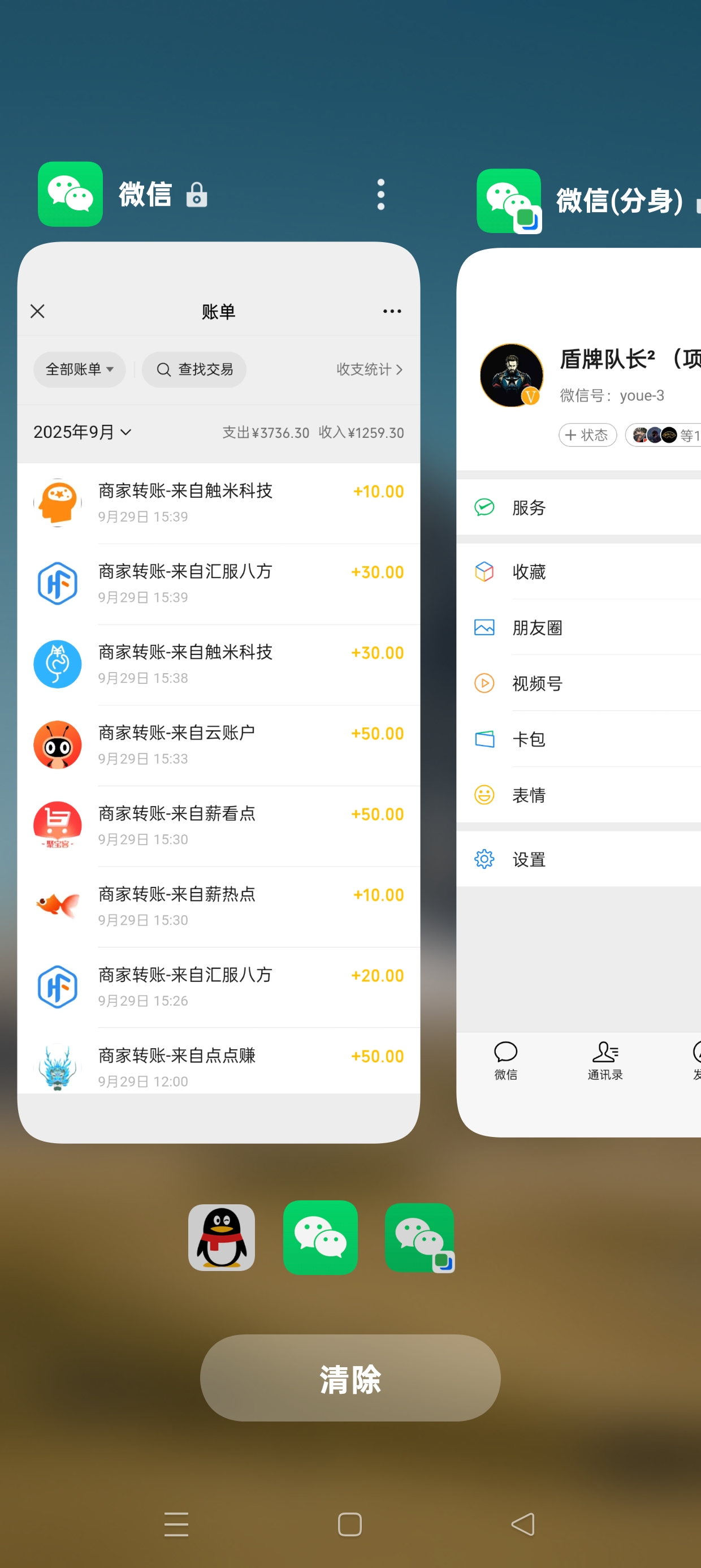Tap the 清除 button to clear recent apps
This screenshot has width=701, height=1568.
tap(350, 1378)
